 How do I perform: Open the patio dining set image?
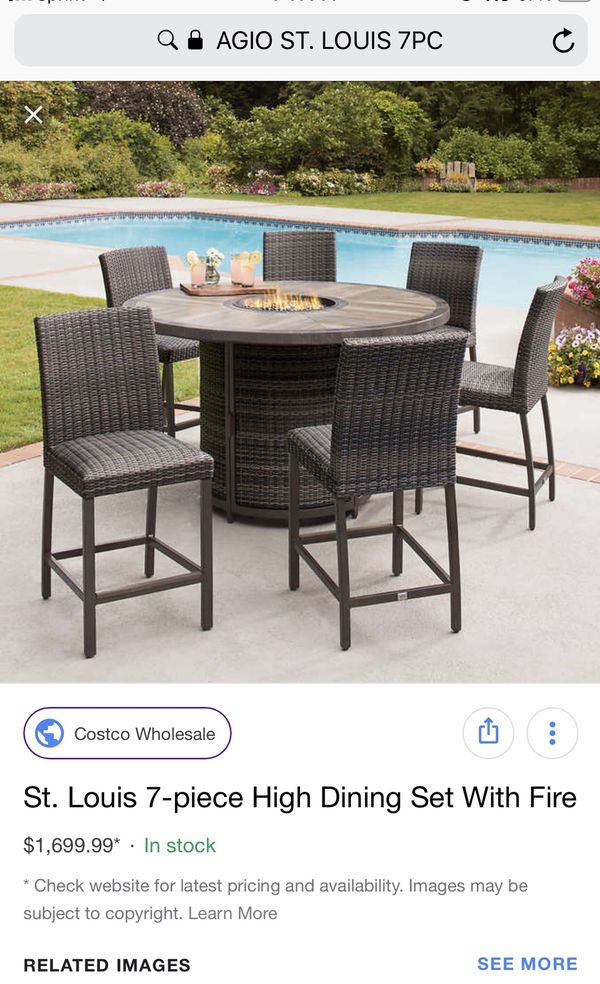[x=300, y=400]
